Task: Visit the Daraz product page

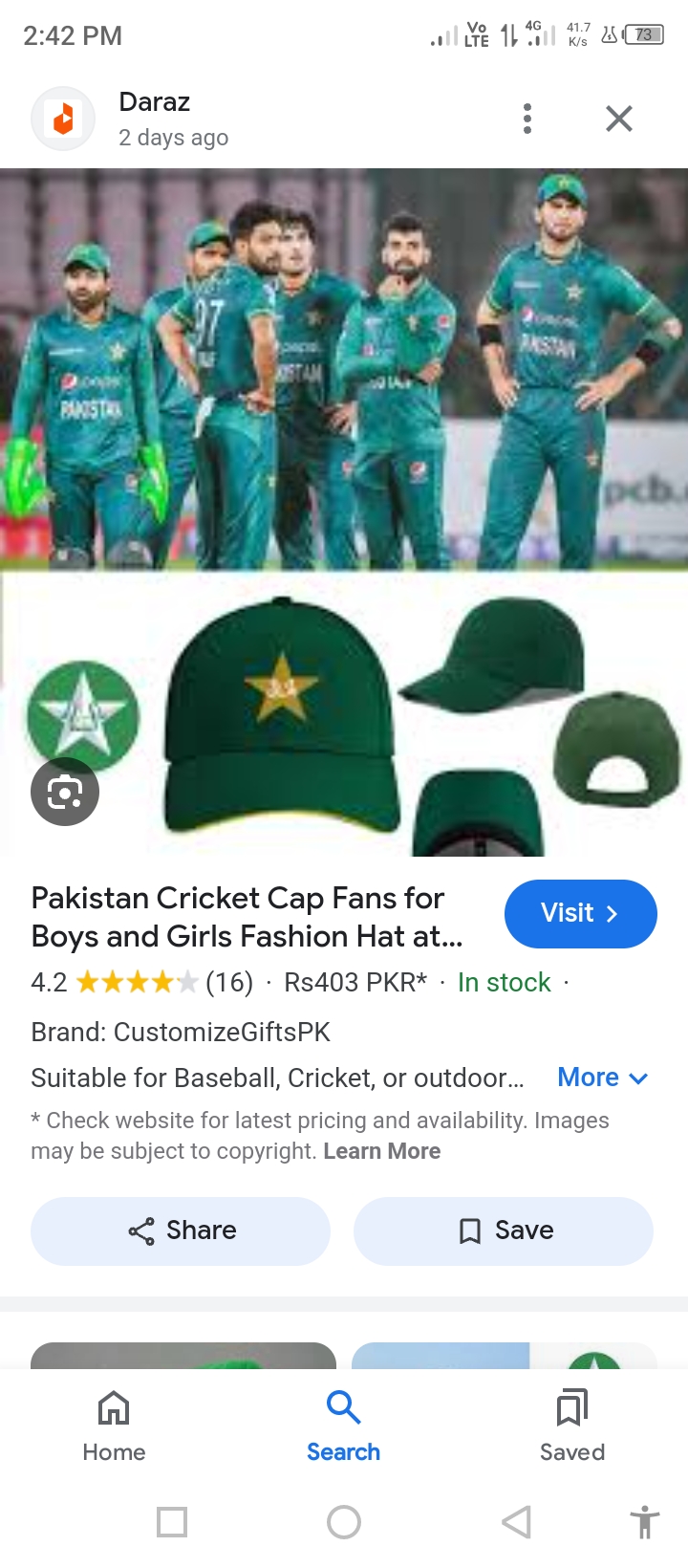Action: pos(580,913)
